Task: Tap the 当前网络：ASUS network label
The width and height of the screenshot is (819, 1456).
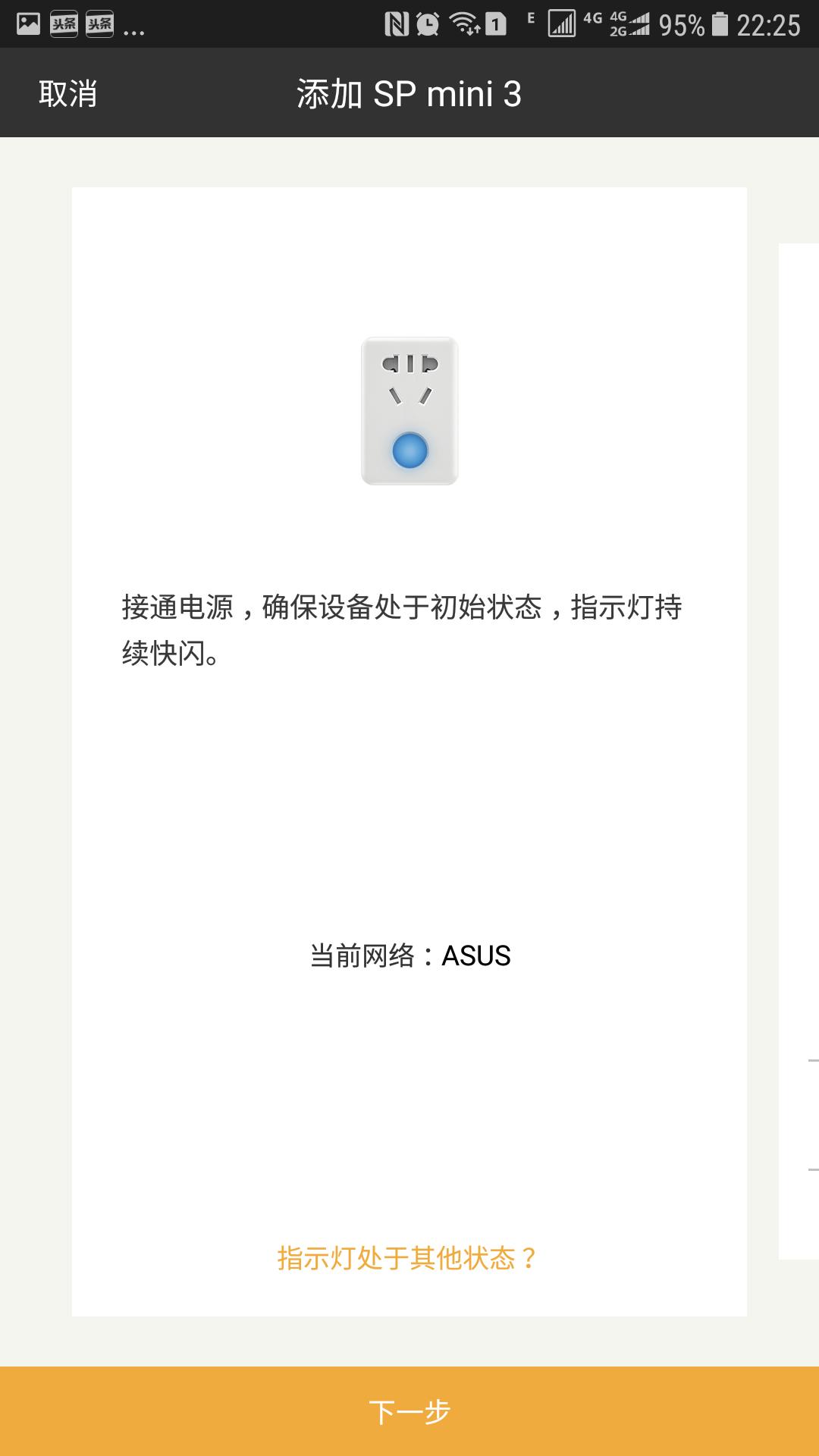Action: [409, 955]
